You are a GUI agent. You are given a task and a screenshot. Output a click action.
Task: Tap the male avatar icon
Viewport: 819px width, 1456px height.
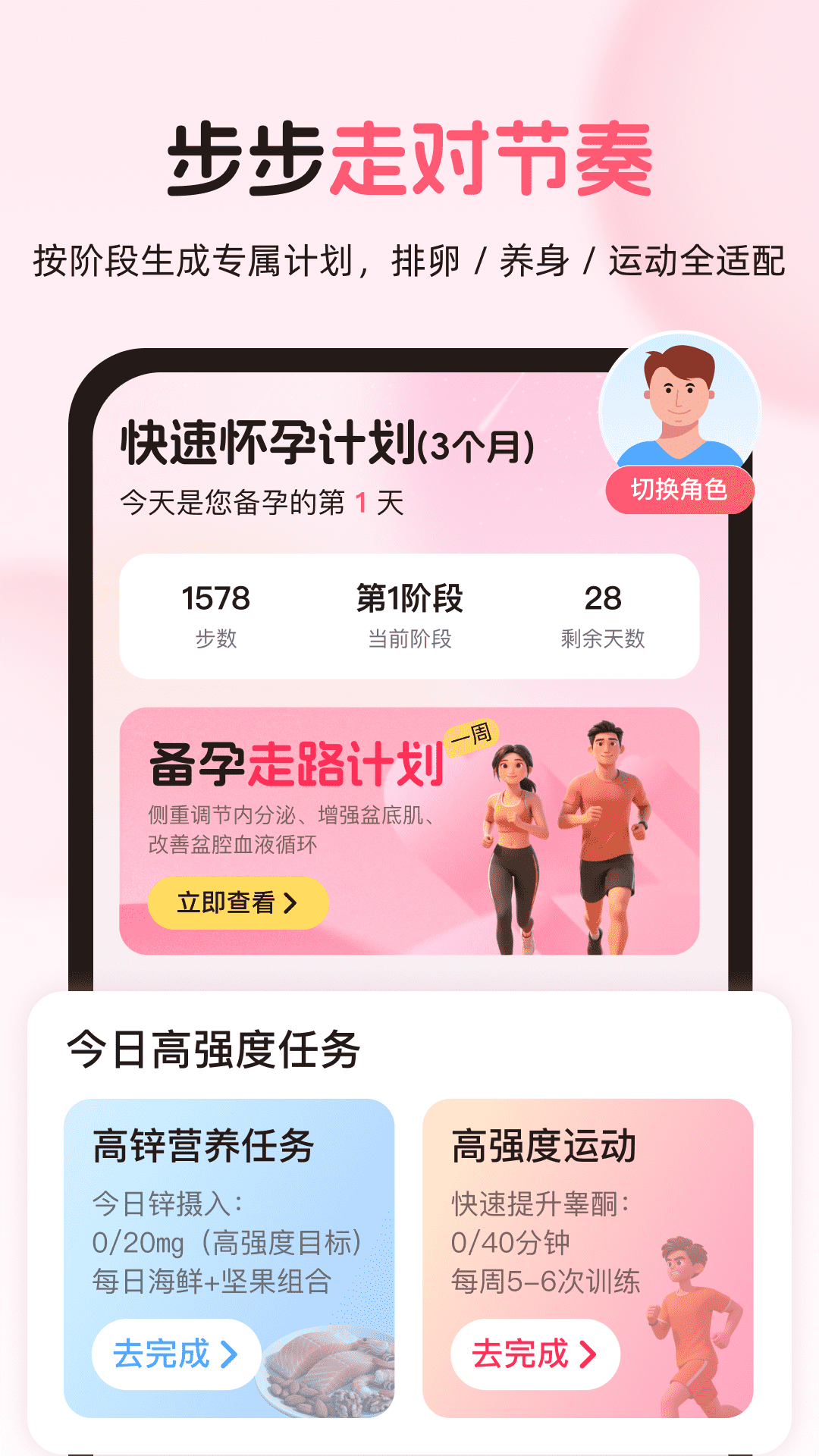(679, 409)
